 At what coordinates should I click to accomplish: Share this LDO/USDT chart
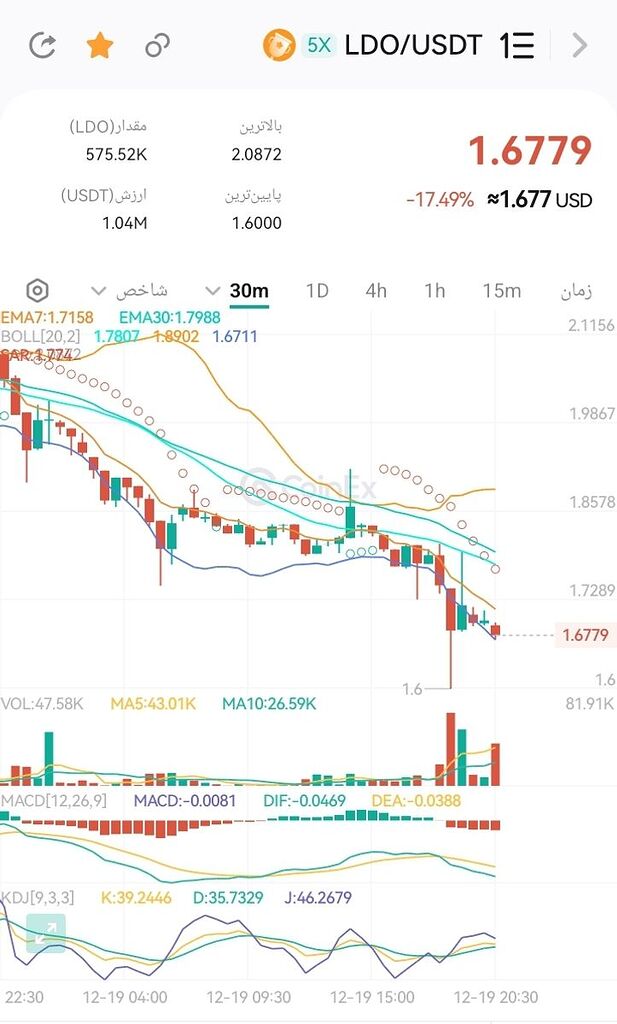(x=42, y=46)
